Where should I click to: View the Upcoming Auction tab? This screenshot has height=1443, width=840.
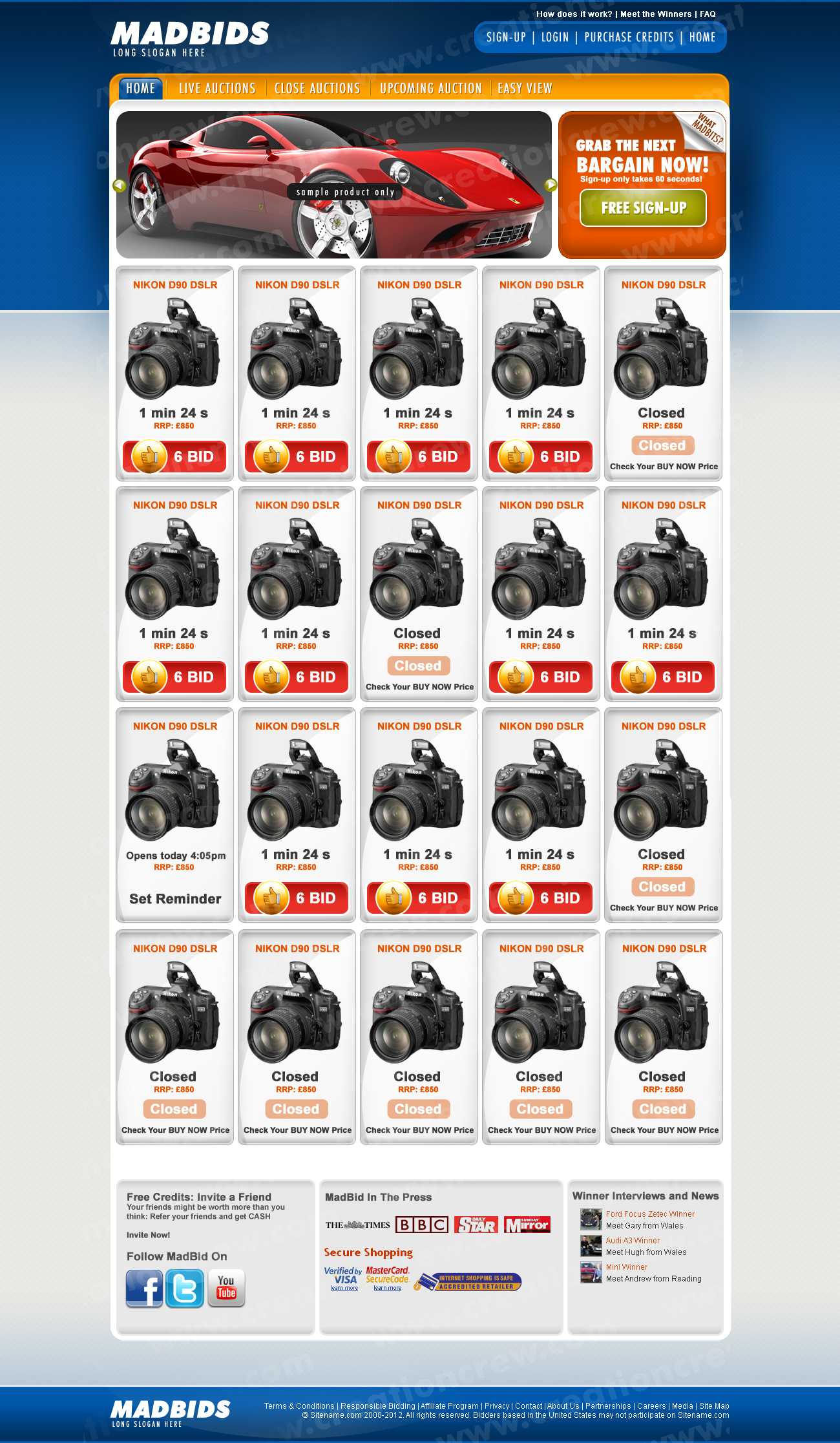pos(430,89)
